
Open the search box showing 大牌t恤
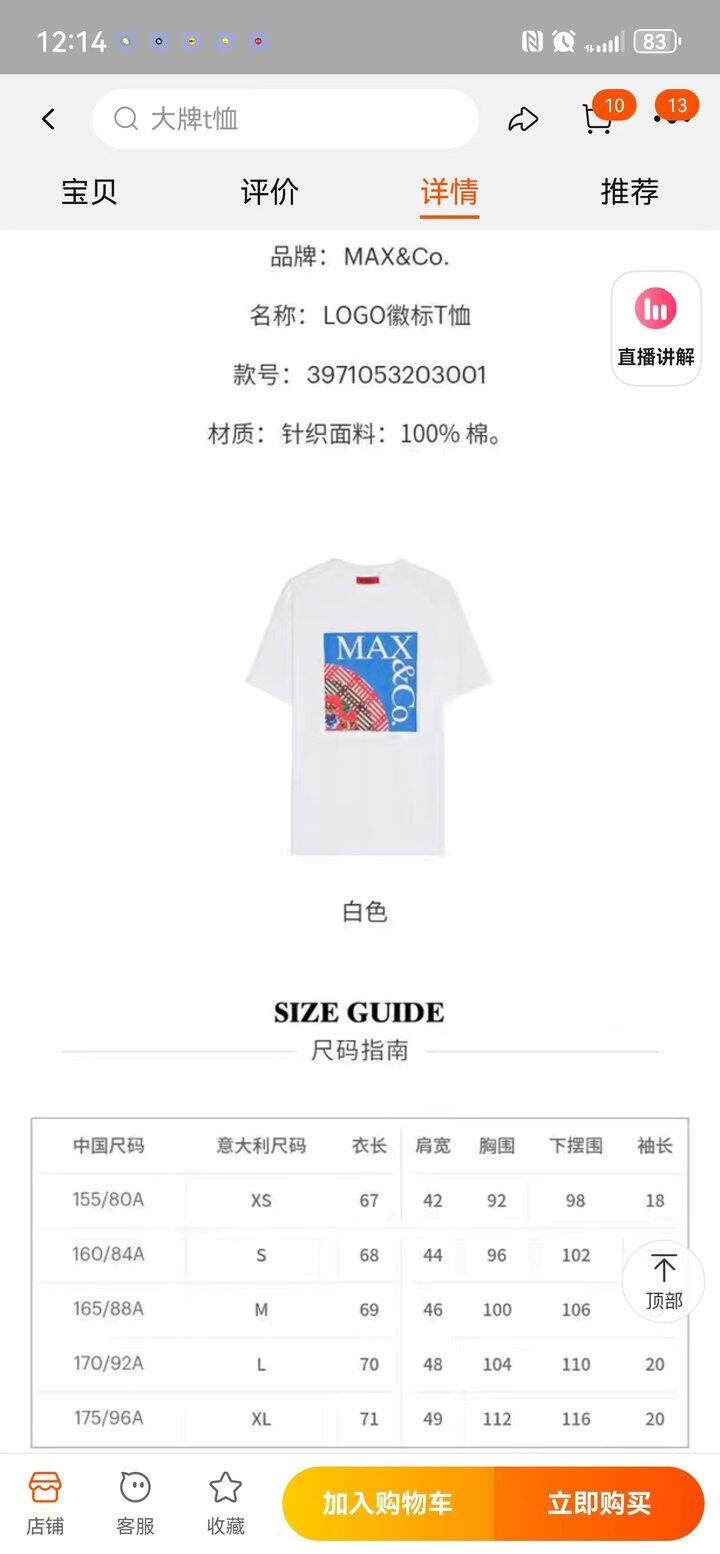coord(286,119)
